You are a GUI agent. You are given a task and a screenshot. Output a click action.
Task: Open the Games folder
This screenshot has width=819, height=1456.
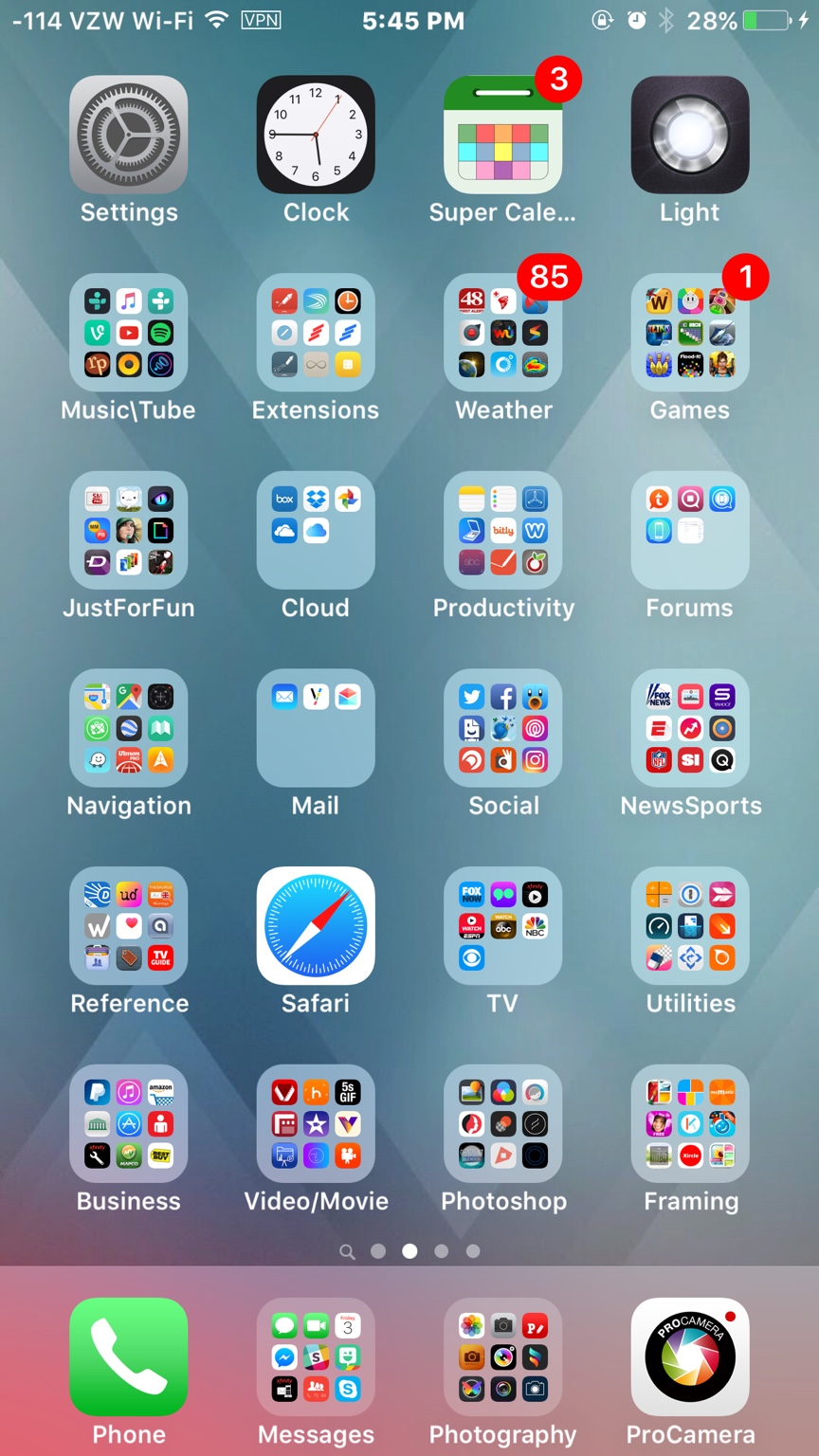tap(690, 333)
